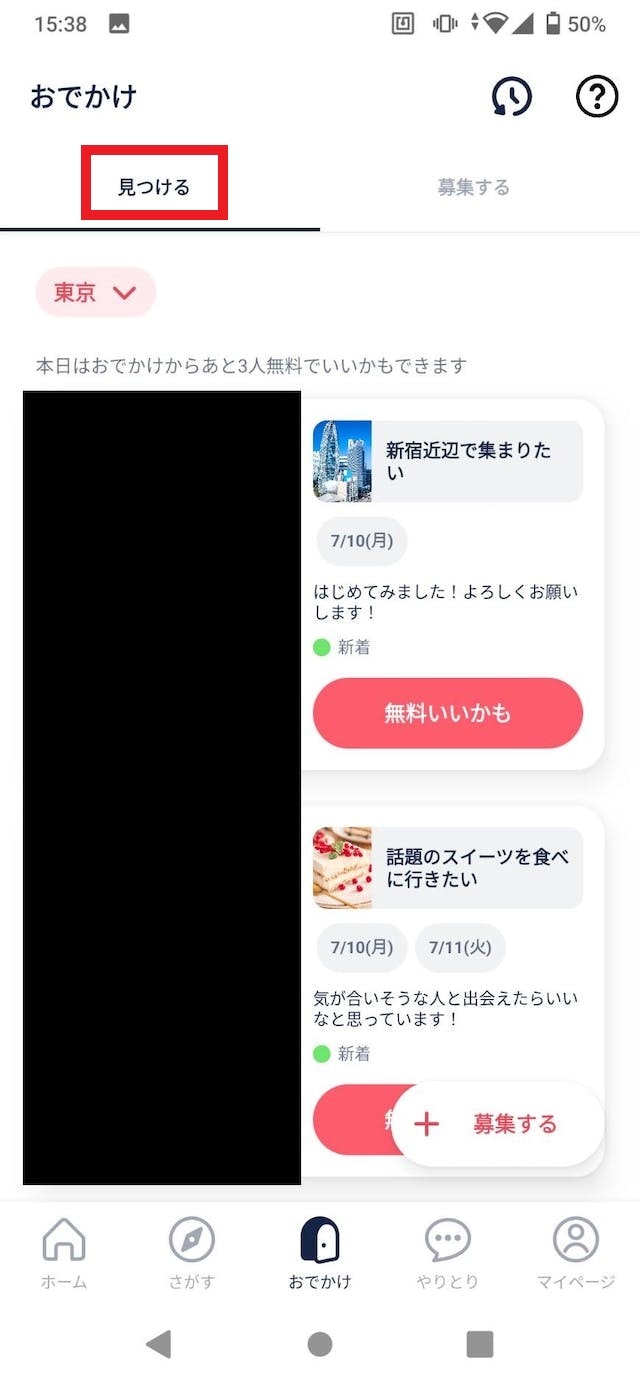Tap the system home button
640x1387 pixels.
320,1344
